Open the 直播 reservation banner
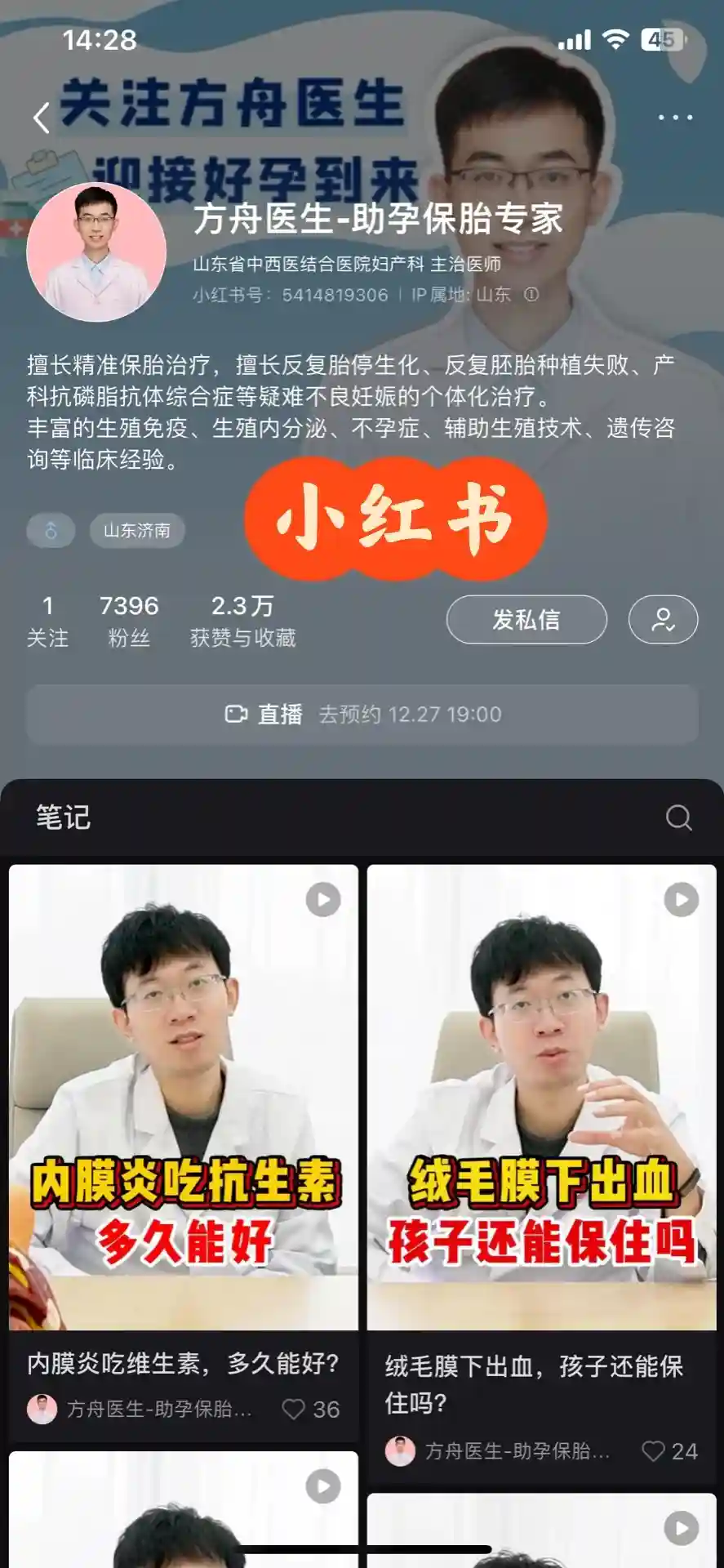The image size is (724, 1568). [362, 715]
